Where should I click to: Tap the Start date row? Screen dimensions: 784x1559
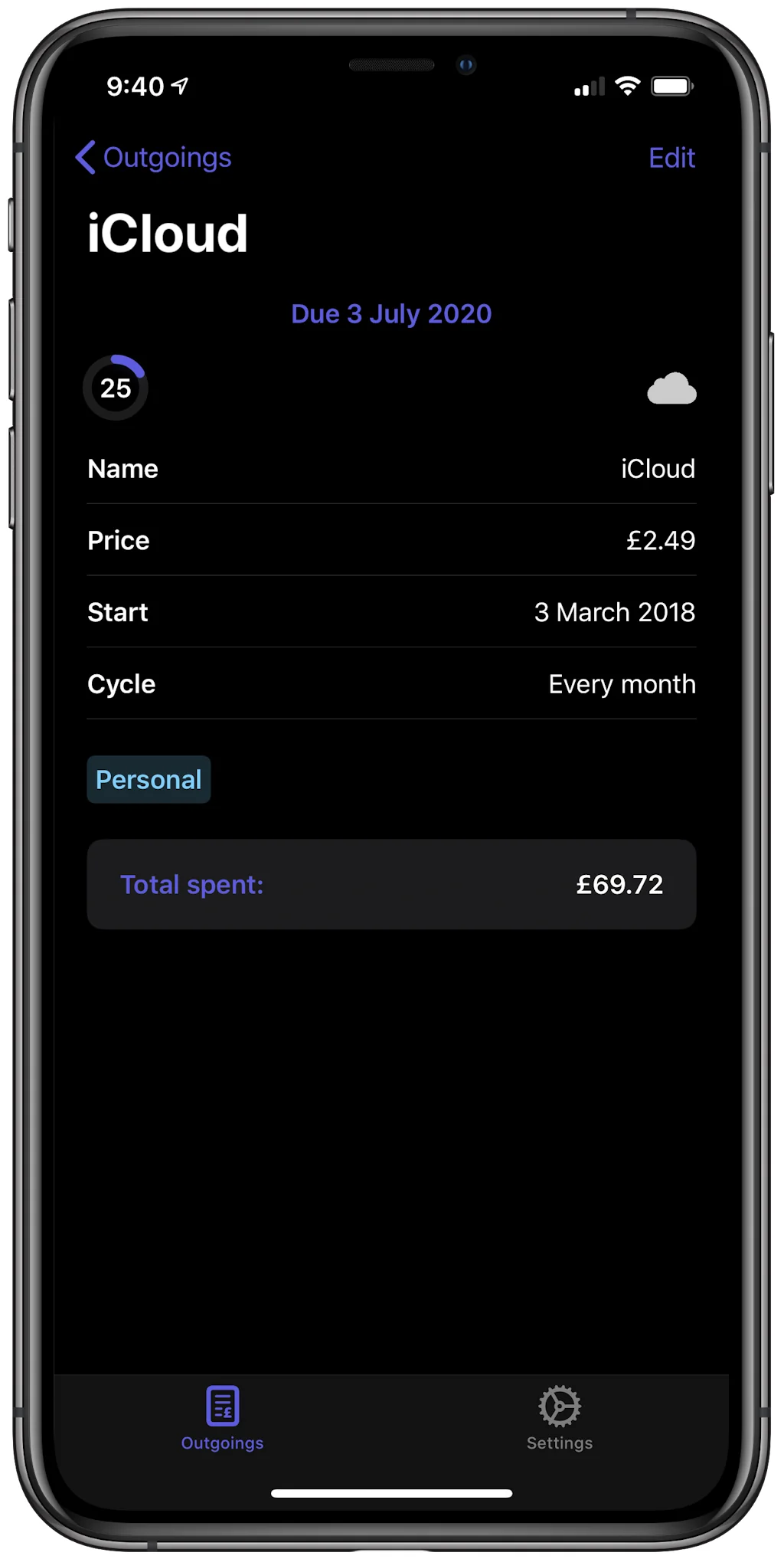click(391, 611)
